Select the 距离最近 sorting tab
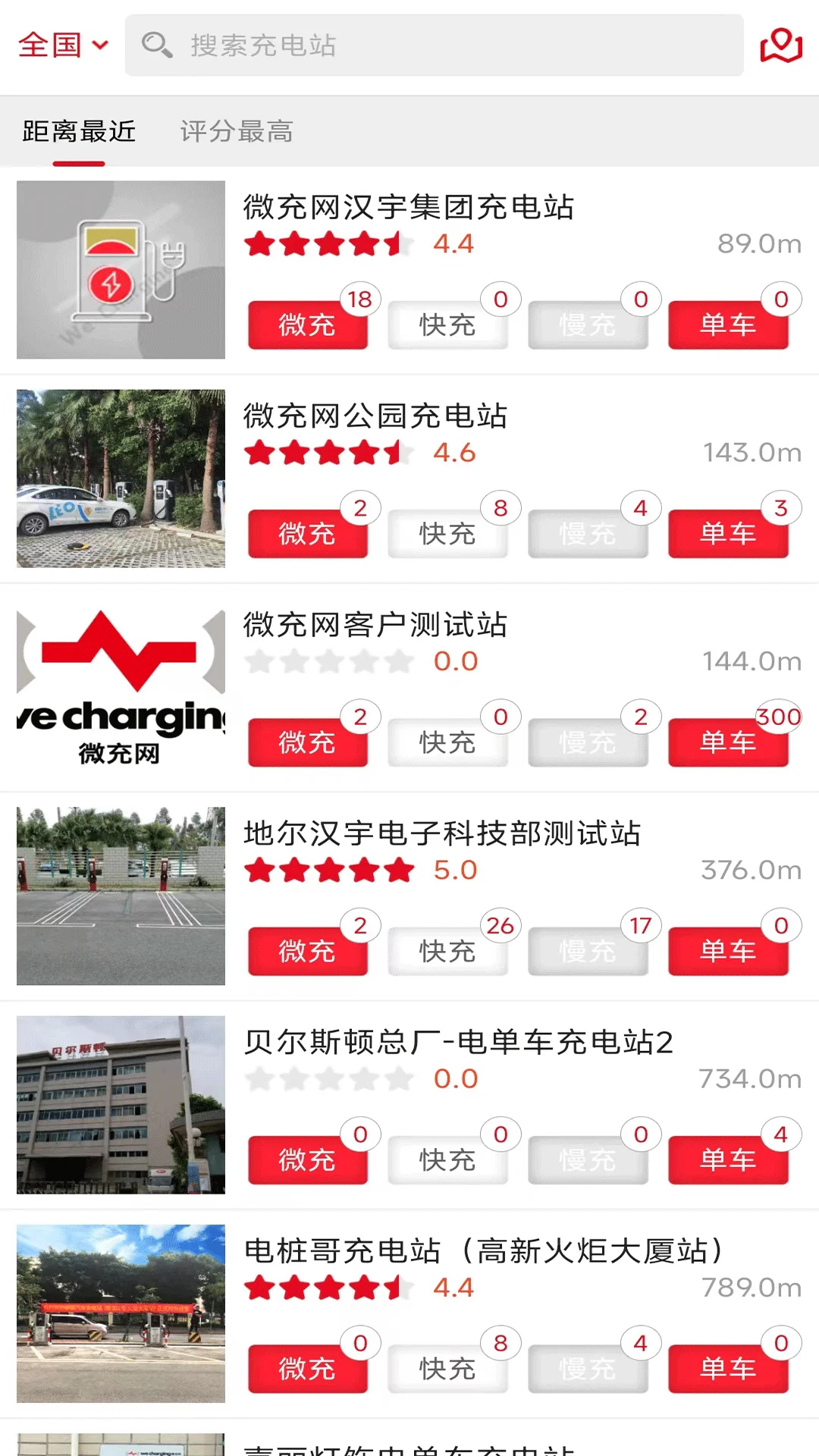The image size is (819, 1456). (78, 132)
